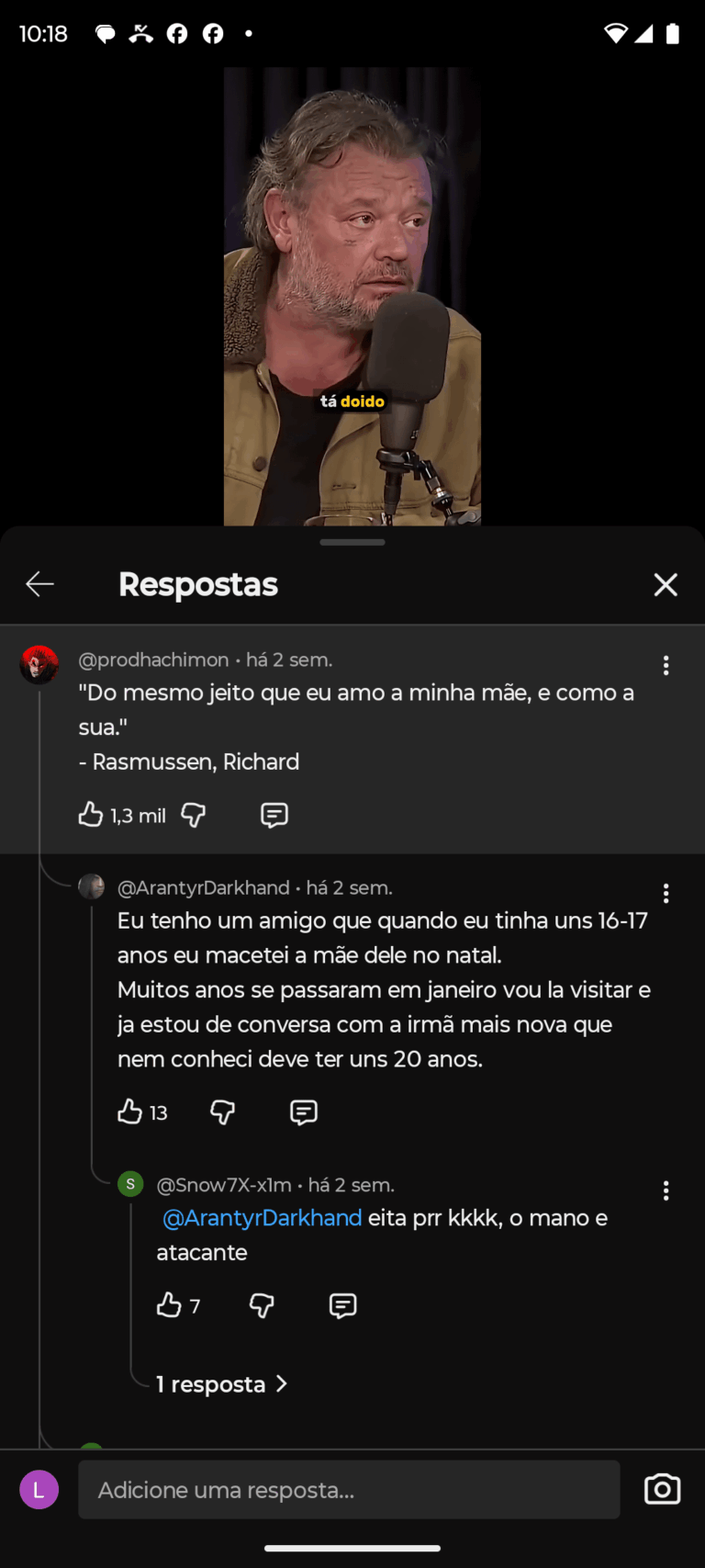Like the reply from @ArantyrDarkhand
705x1568 pixels.
130,1112
